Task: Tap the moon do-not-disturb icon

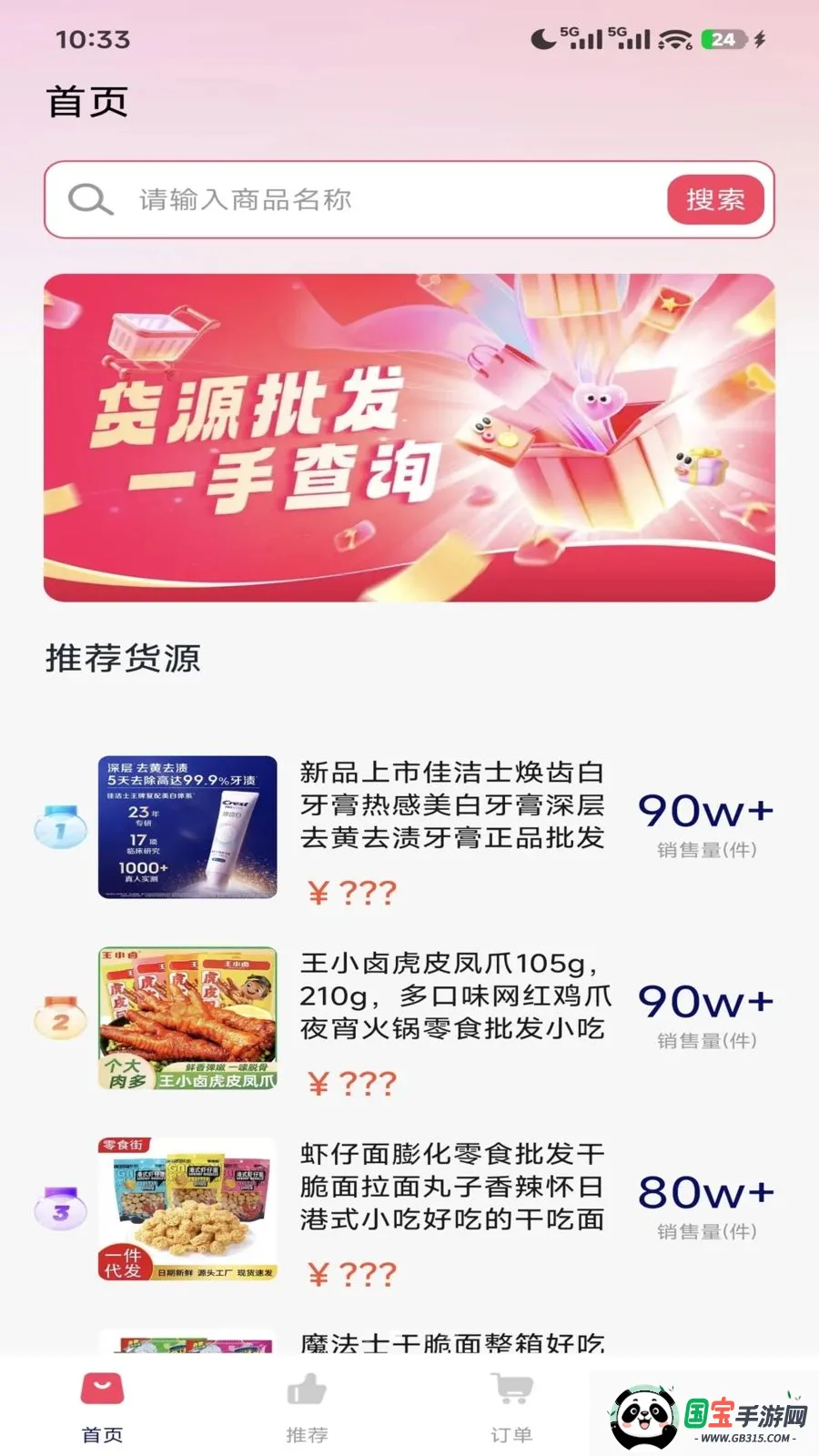Action: point(543,36)
